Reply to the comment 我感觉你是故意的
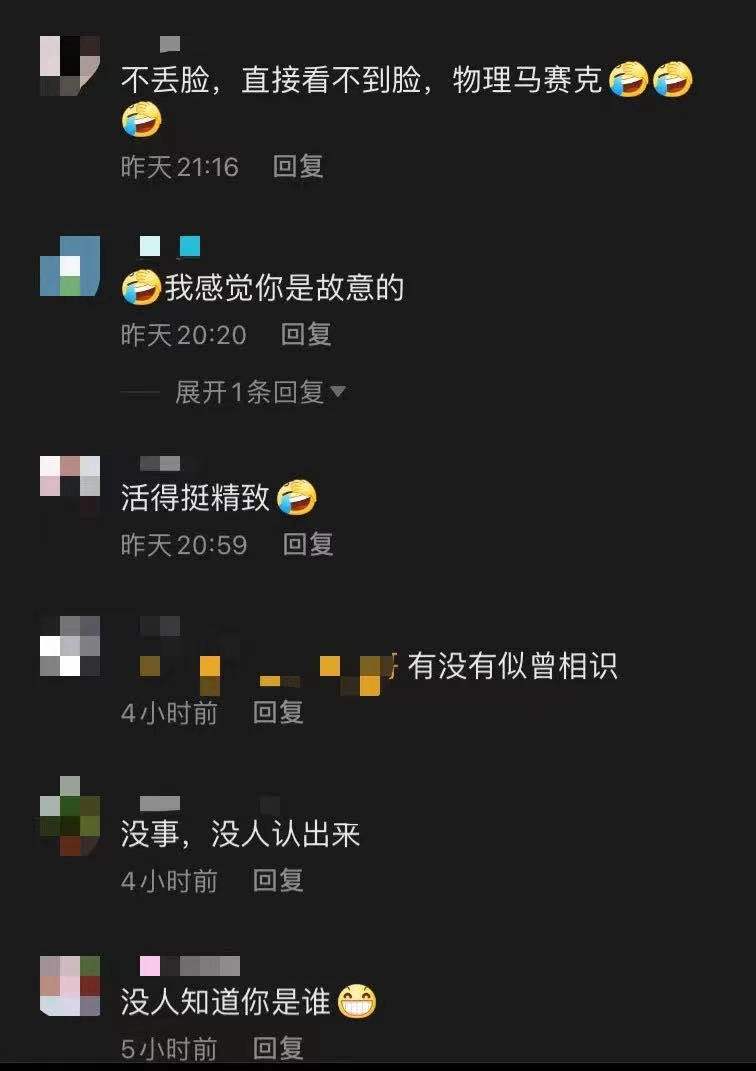756x1071 pixels. [x=305, y=335]
